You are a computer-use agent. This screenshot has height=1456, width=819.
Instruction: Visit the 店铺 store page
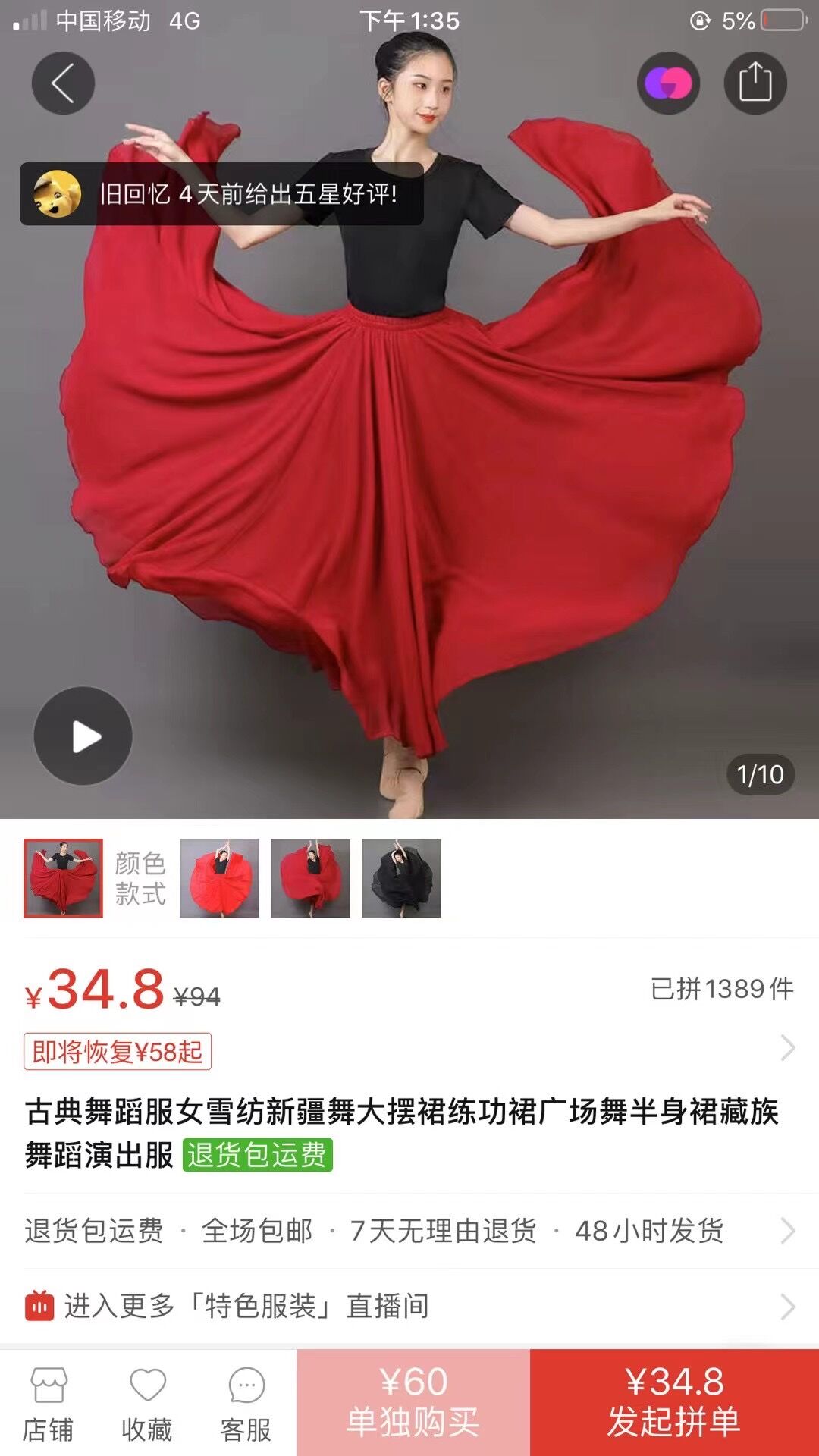click(x=49, y=1404)
